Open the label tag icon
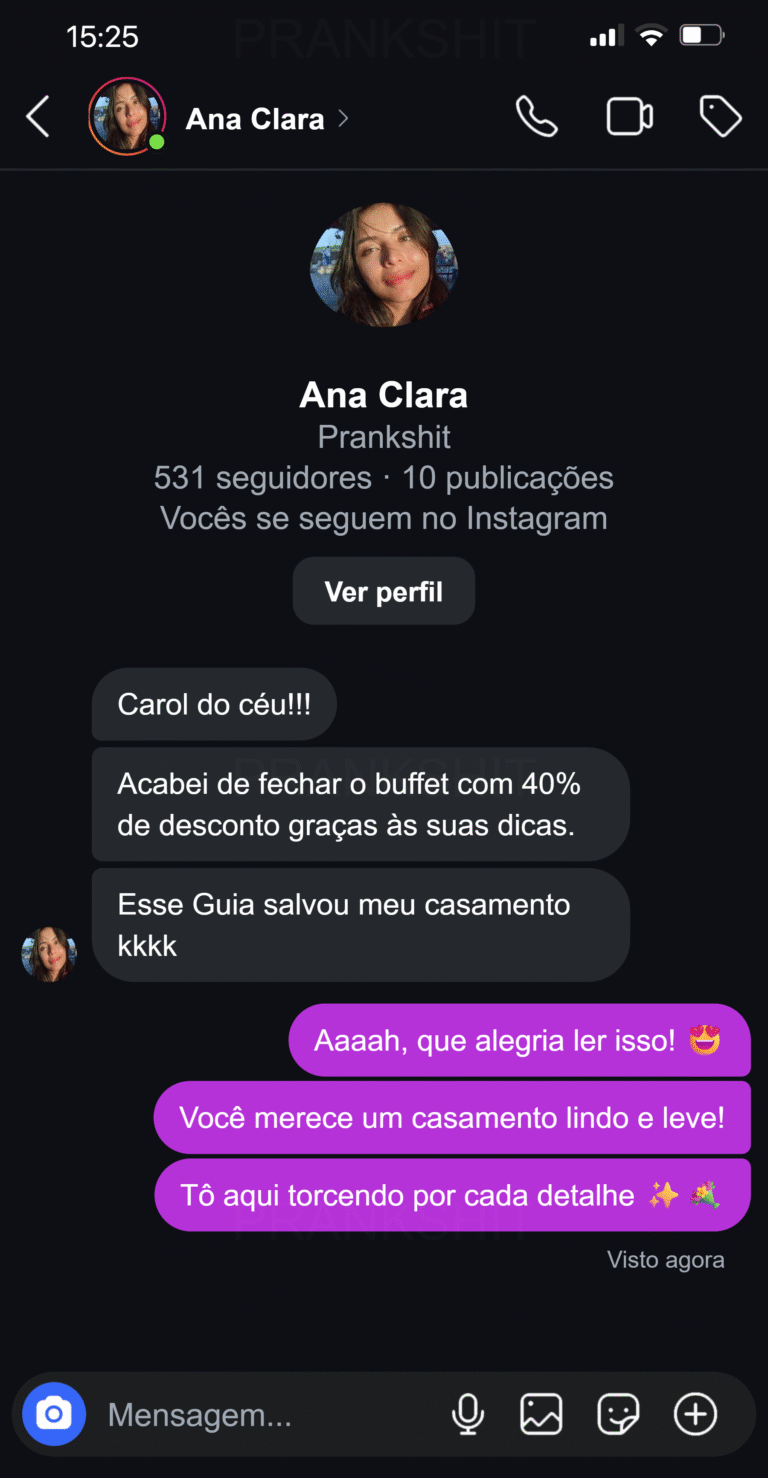 point(720,118)
